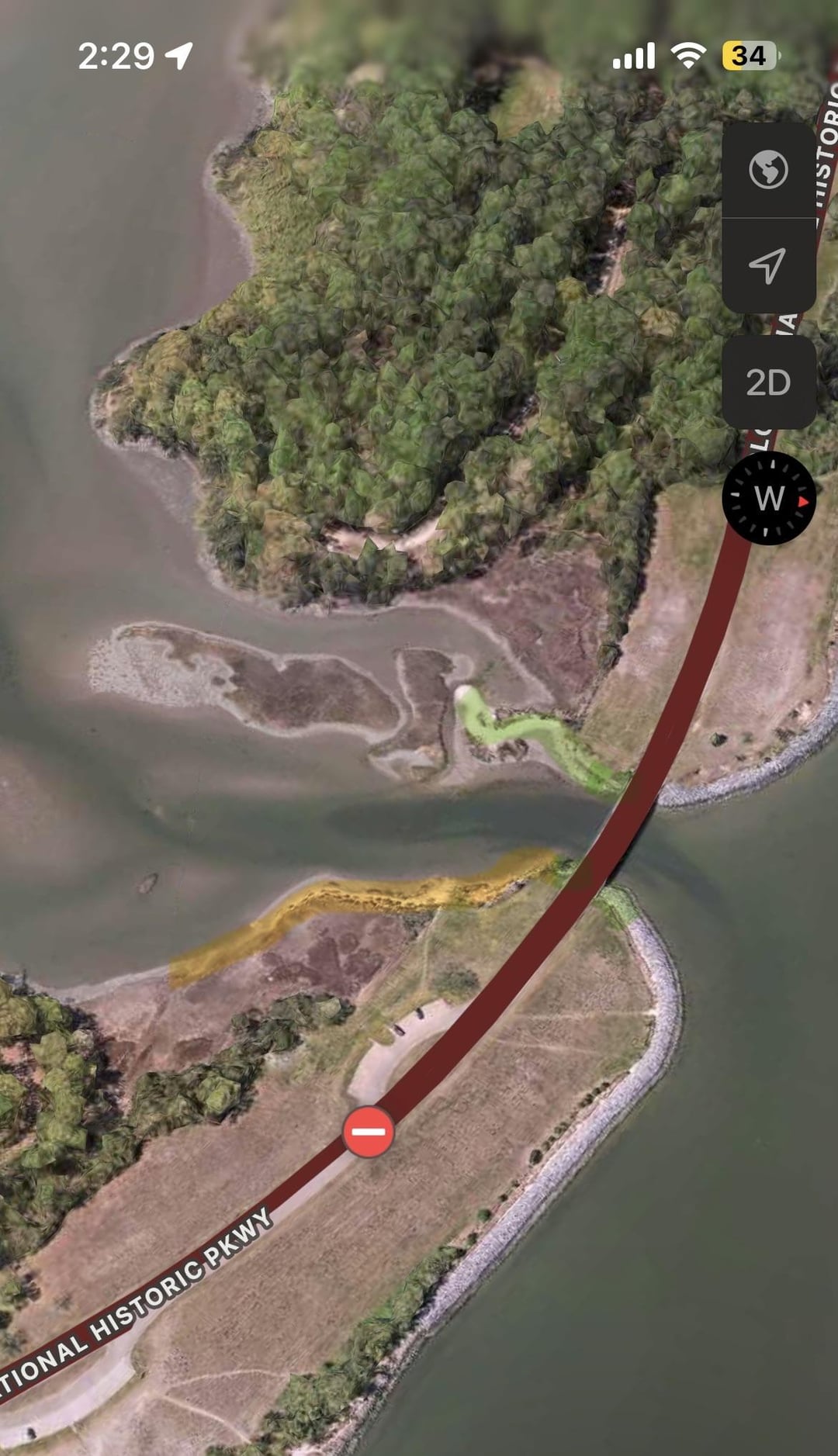Tap the compass to reset orientation
Image resolution: width=838 pixels, height=1456 pixels.
(768, 498)
